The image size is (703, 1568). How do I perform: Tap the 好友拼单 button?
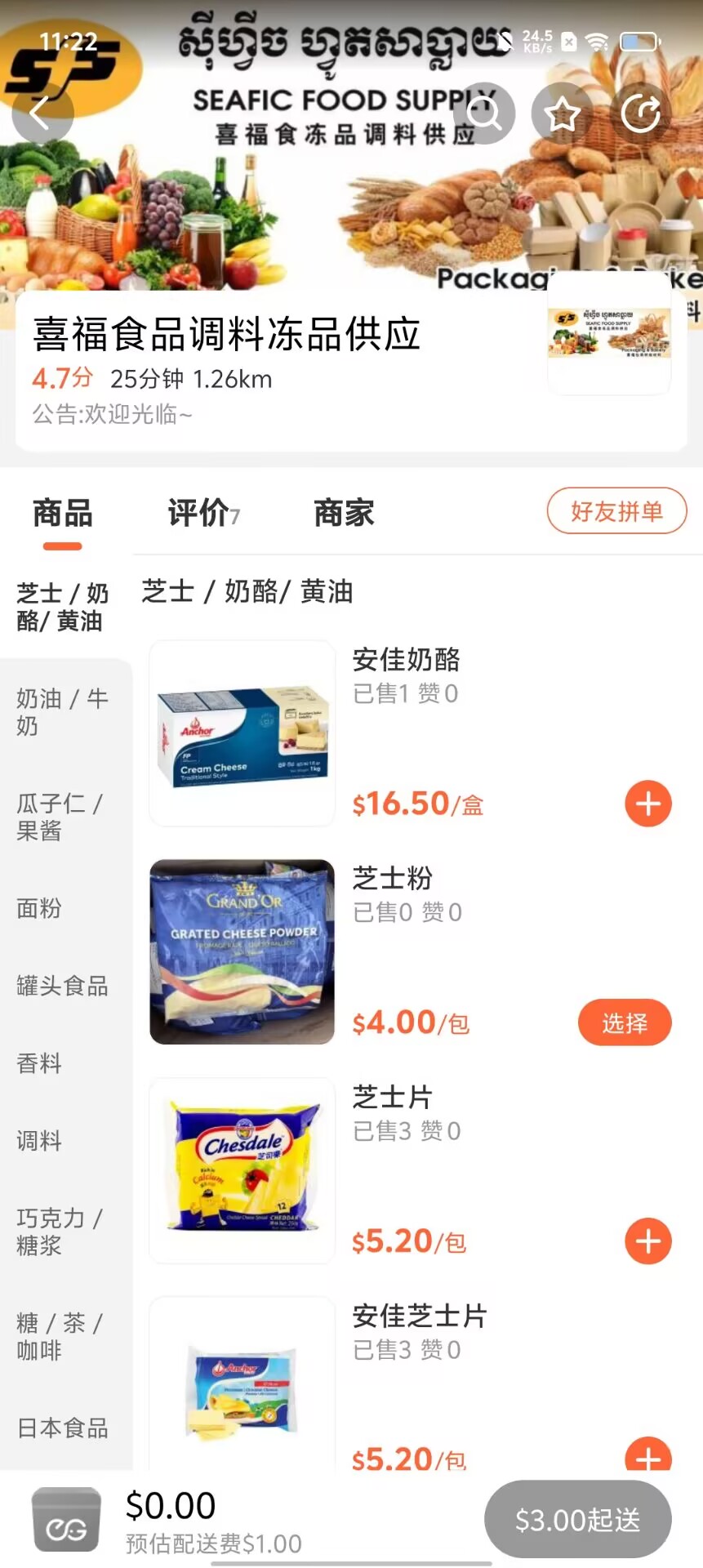[616, 511]
